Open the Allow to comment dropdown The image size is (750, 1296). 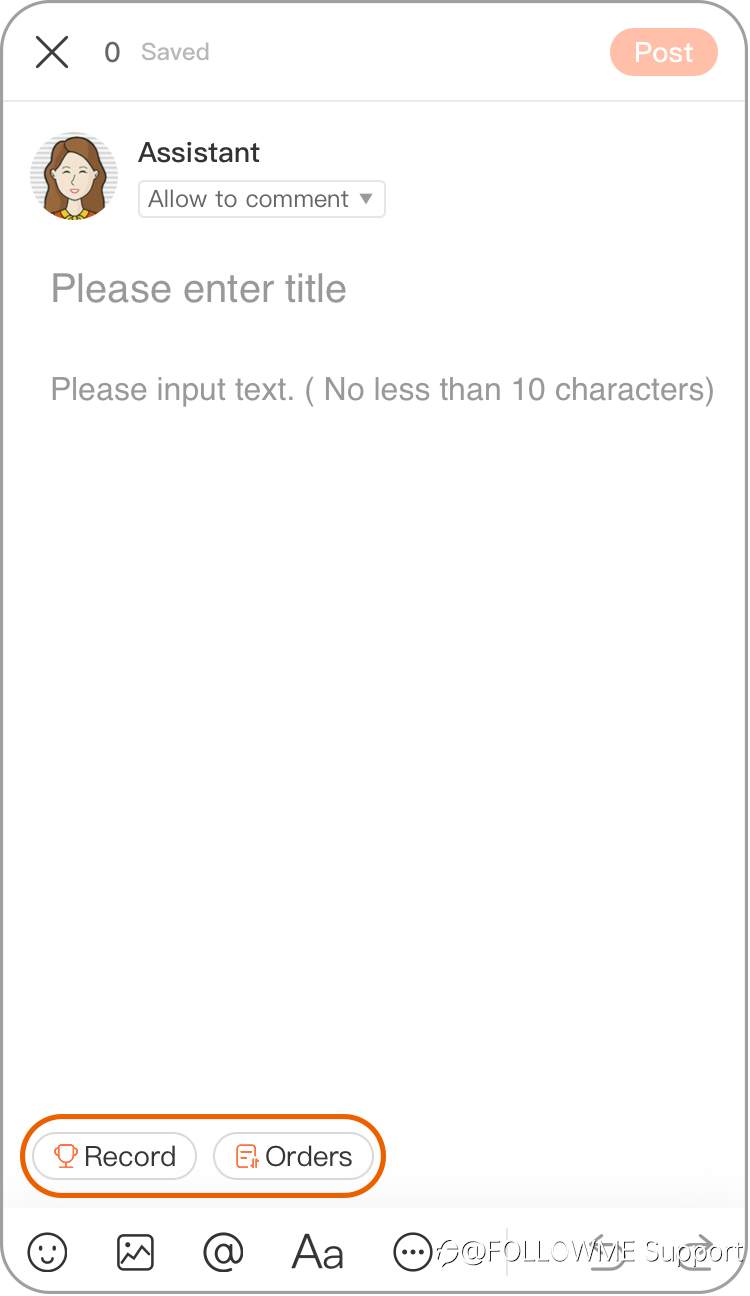(261, 199)
